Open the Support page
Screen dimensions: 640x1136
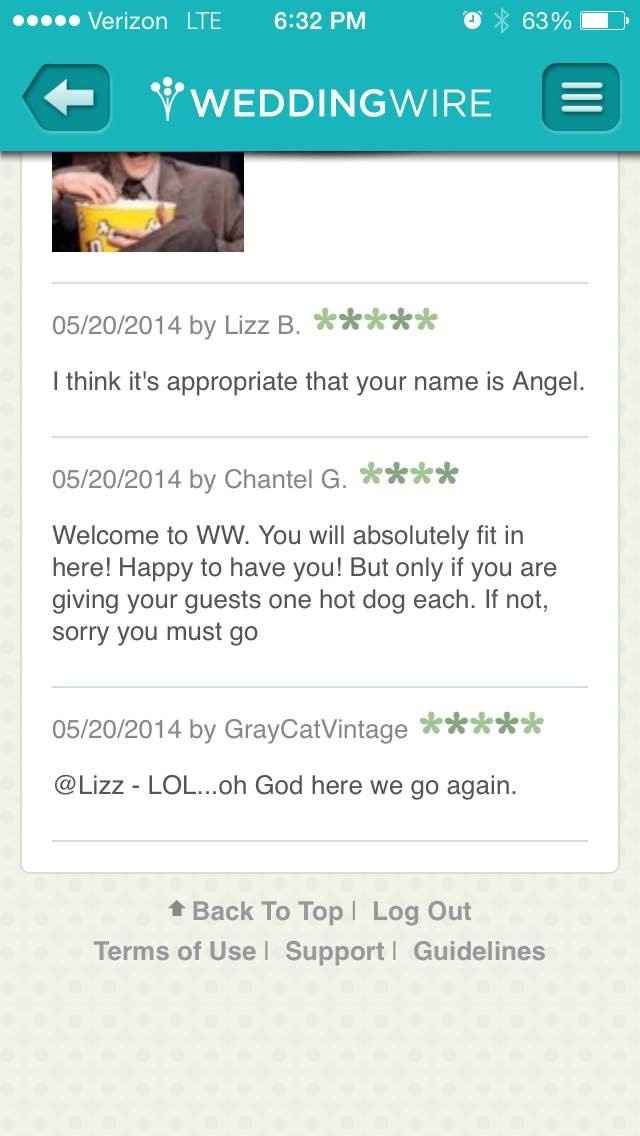(x=334, y=951)
